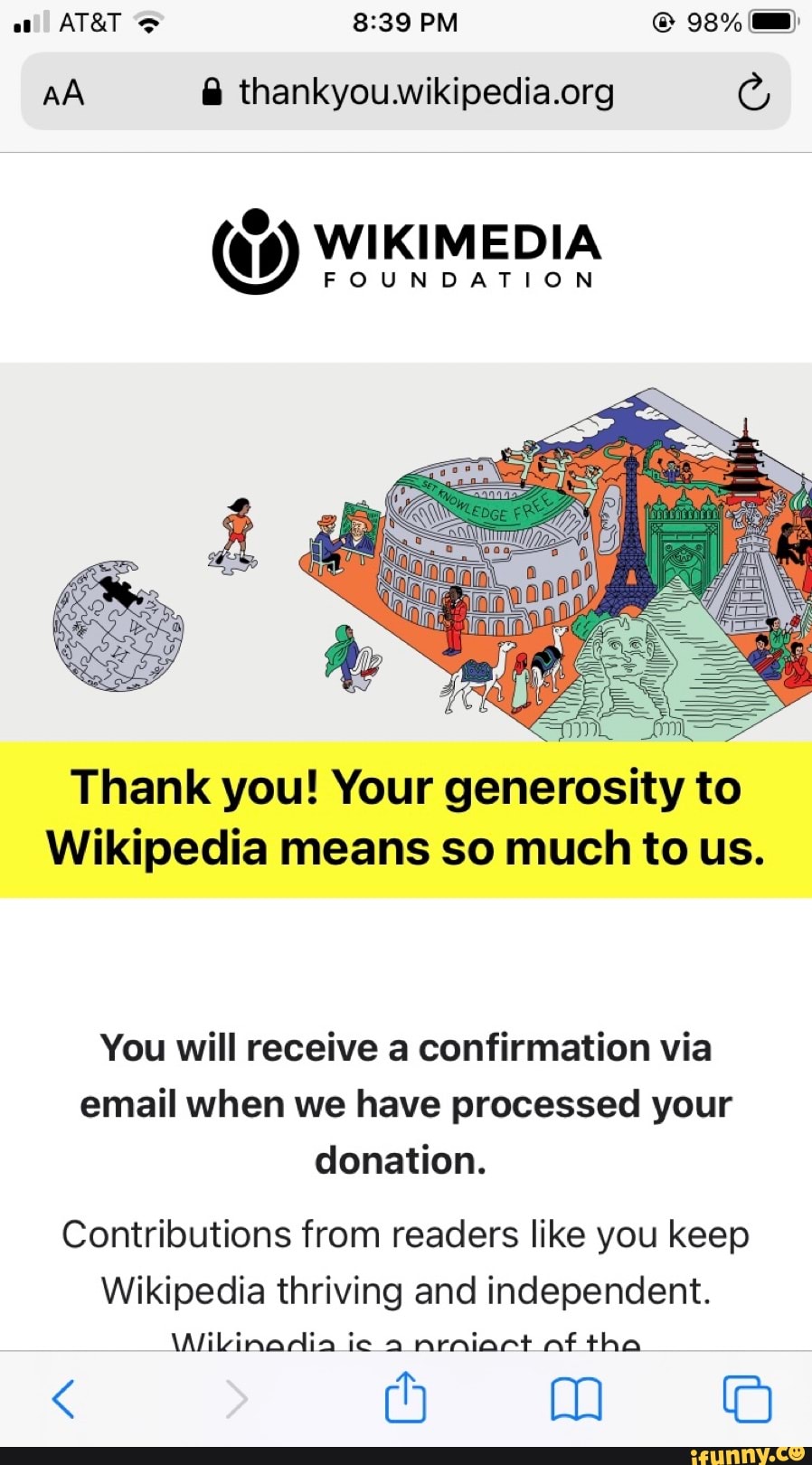Tap the puzzle-globe Wikipedia illustration
The image size is (812, 1465).
tap(118, 627)
